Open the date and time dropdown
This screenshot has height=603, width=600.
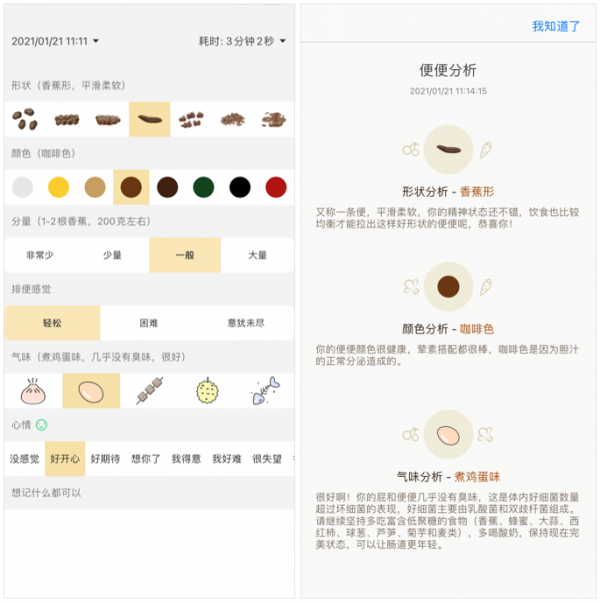(55, 42)
